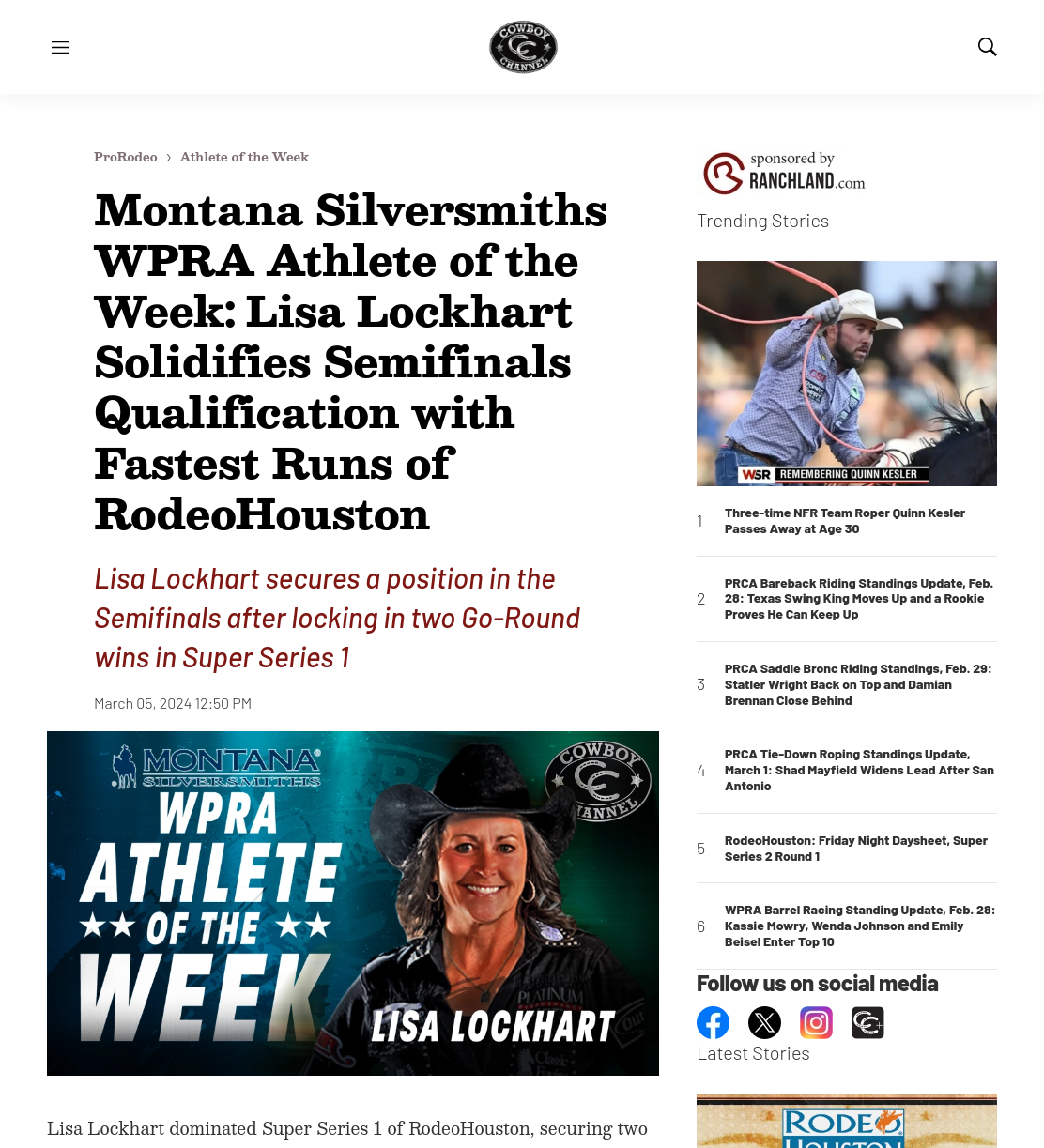1044x1148 pixels.
Task: Open the PRCA Bareback Riding Standings Update story
Action: (859, 599)
